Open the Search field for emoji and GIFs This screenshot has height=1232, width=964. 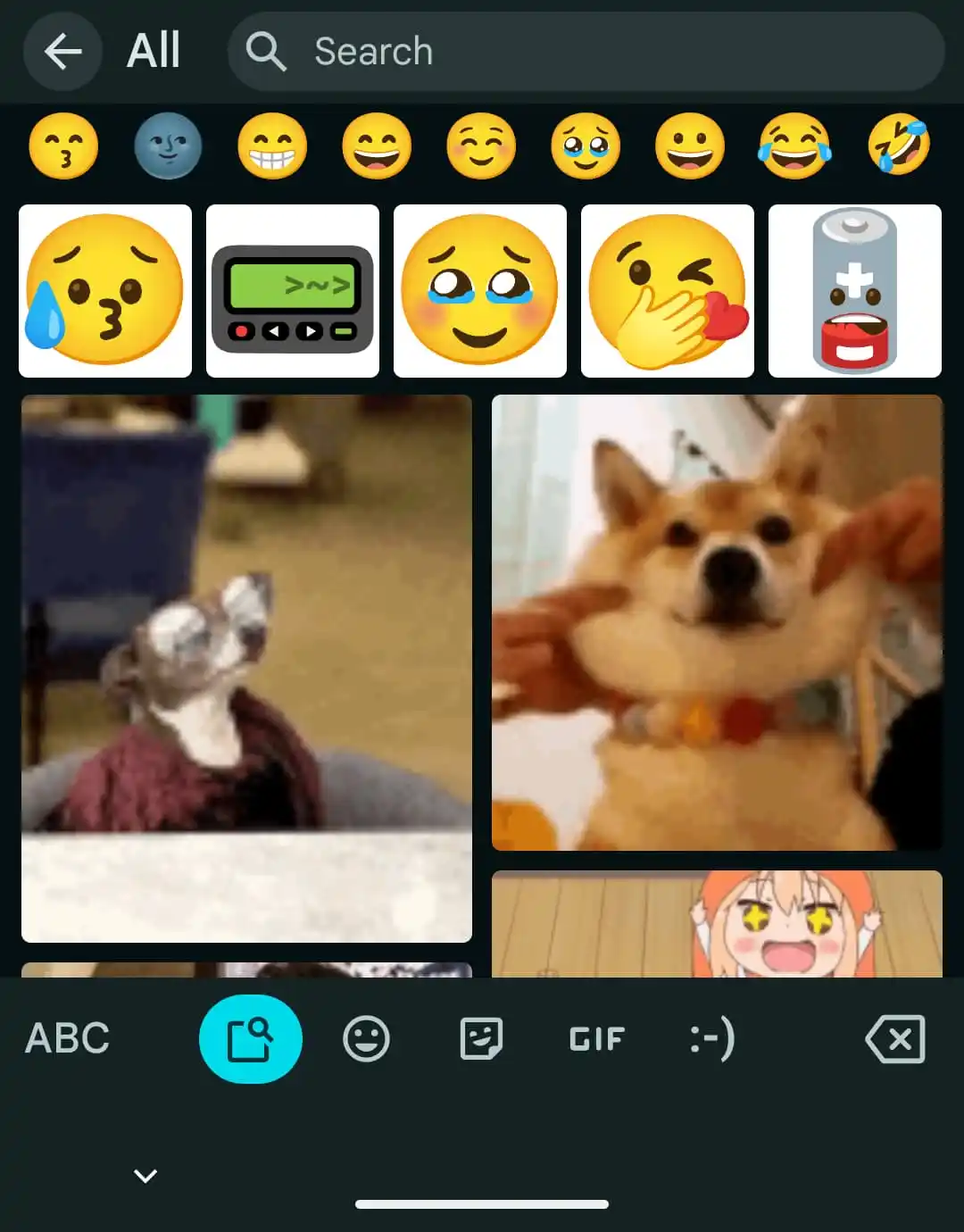point(586,52)
